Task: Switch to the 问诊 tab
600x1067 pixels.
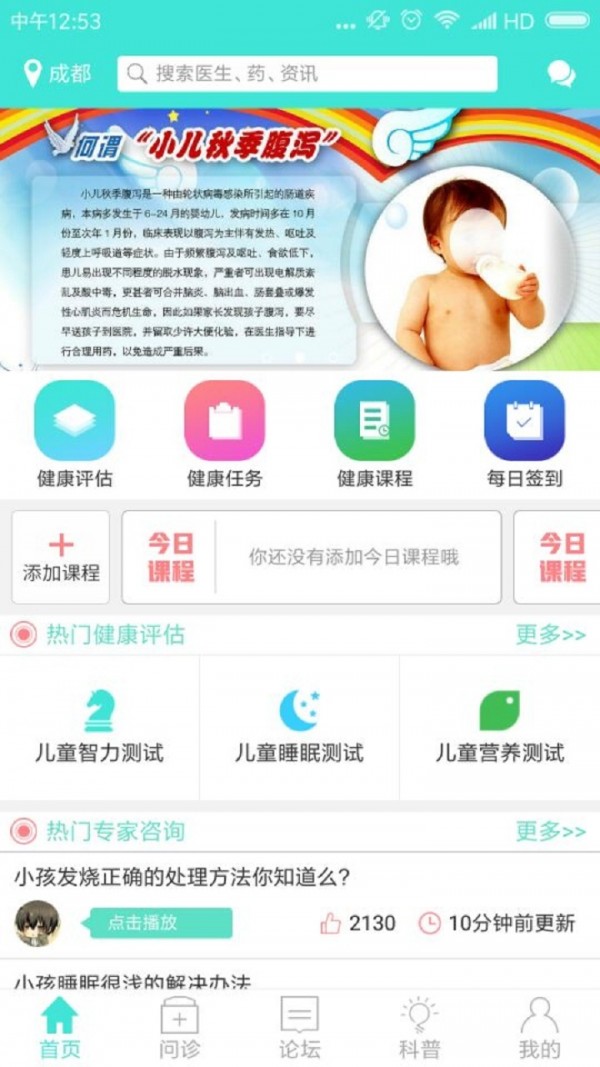Action: (x=180, y=1028)
